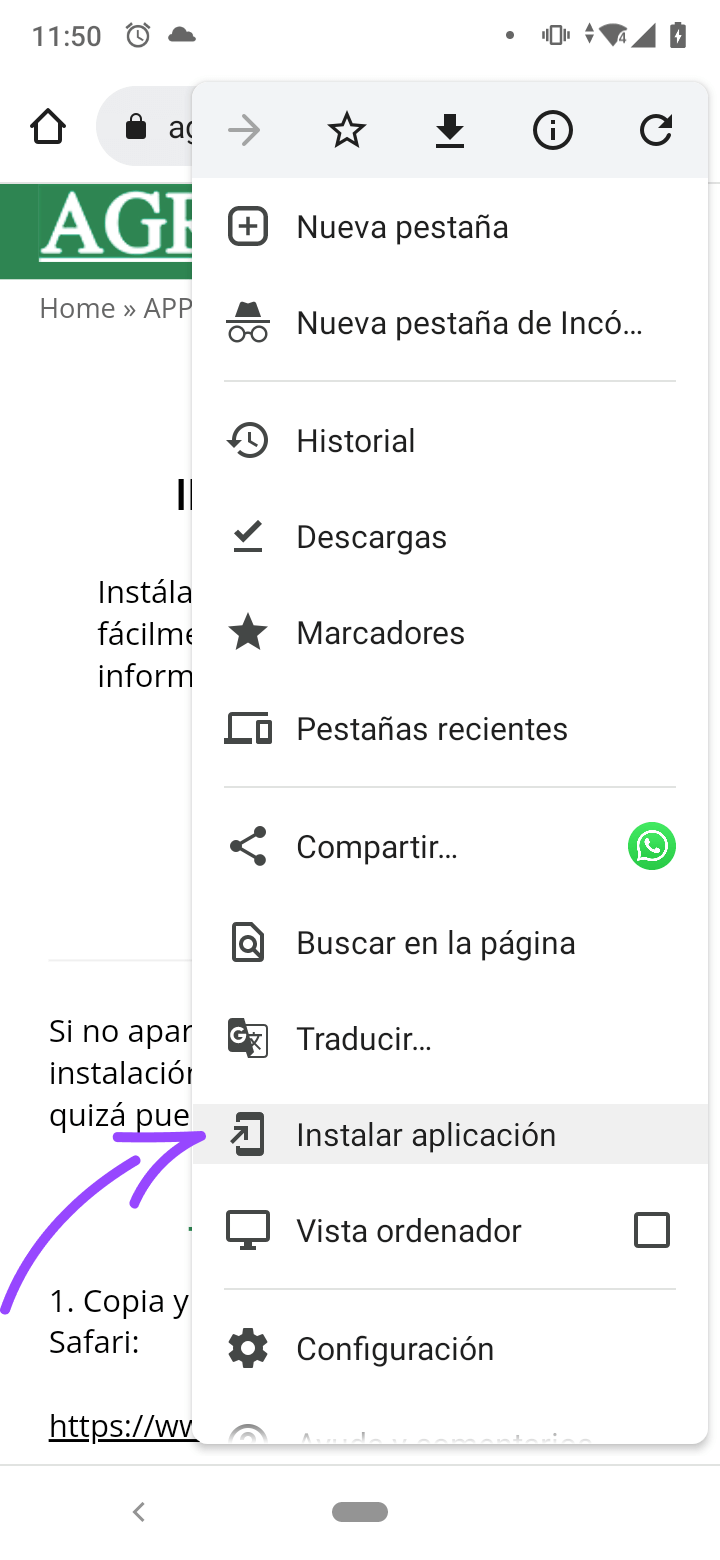Bookmark this page with the star icon

tap(347, 130)
